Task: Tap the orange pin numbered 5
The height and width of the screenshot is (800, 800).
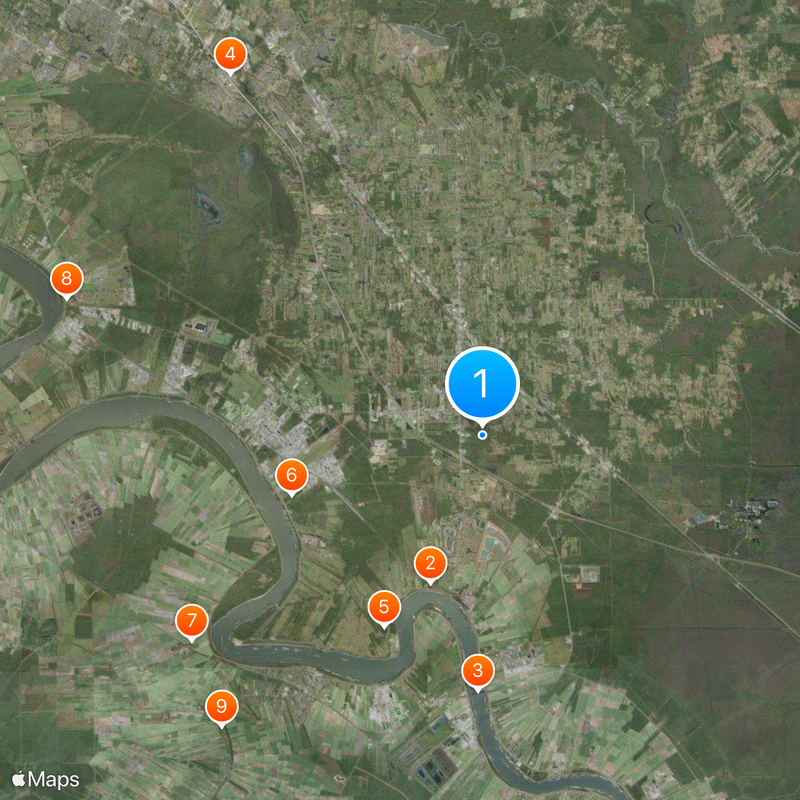Action: [384, 607]
